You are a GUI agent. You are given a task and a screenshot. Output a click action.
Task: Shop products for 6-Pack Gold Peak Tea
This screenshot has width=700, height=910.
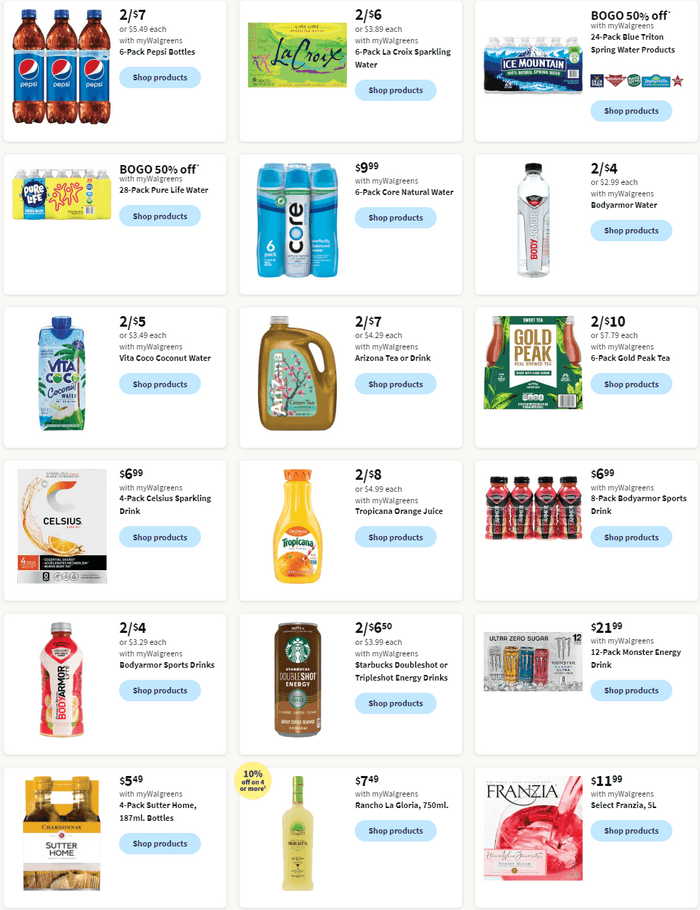click(x=631, y=384)
